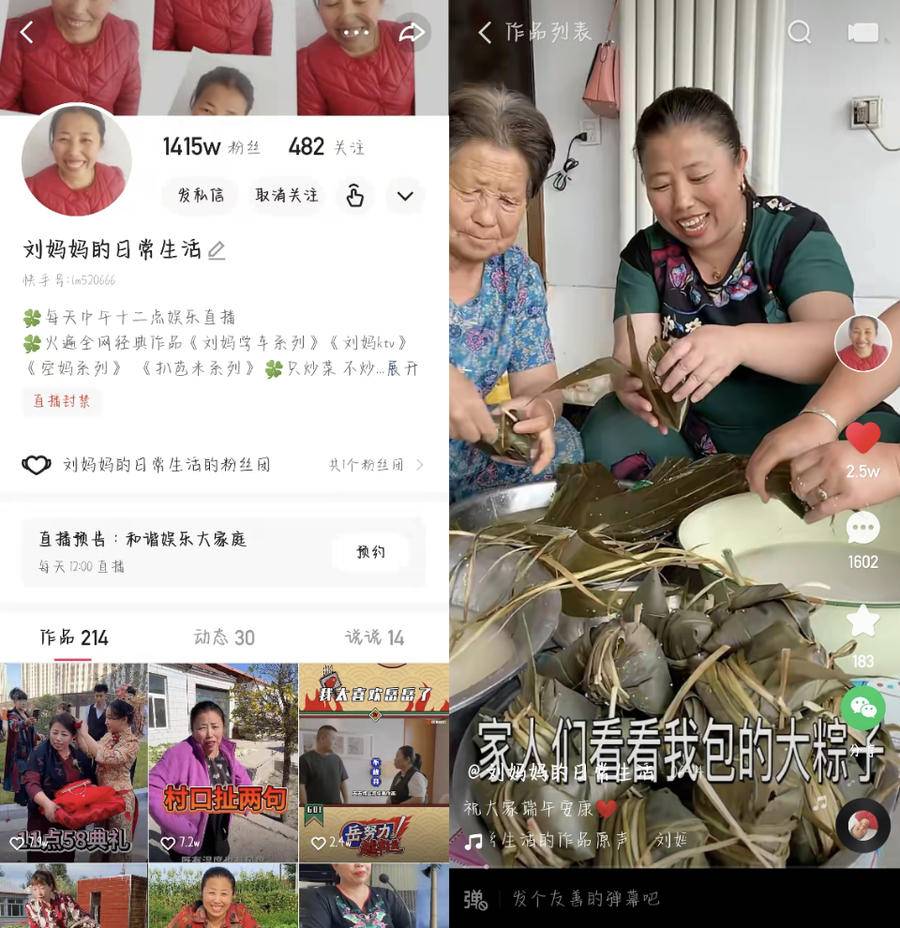
Task: Like the video with the heart icon
Action: click(862, 438)
